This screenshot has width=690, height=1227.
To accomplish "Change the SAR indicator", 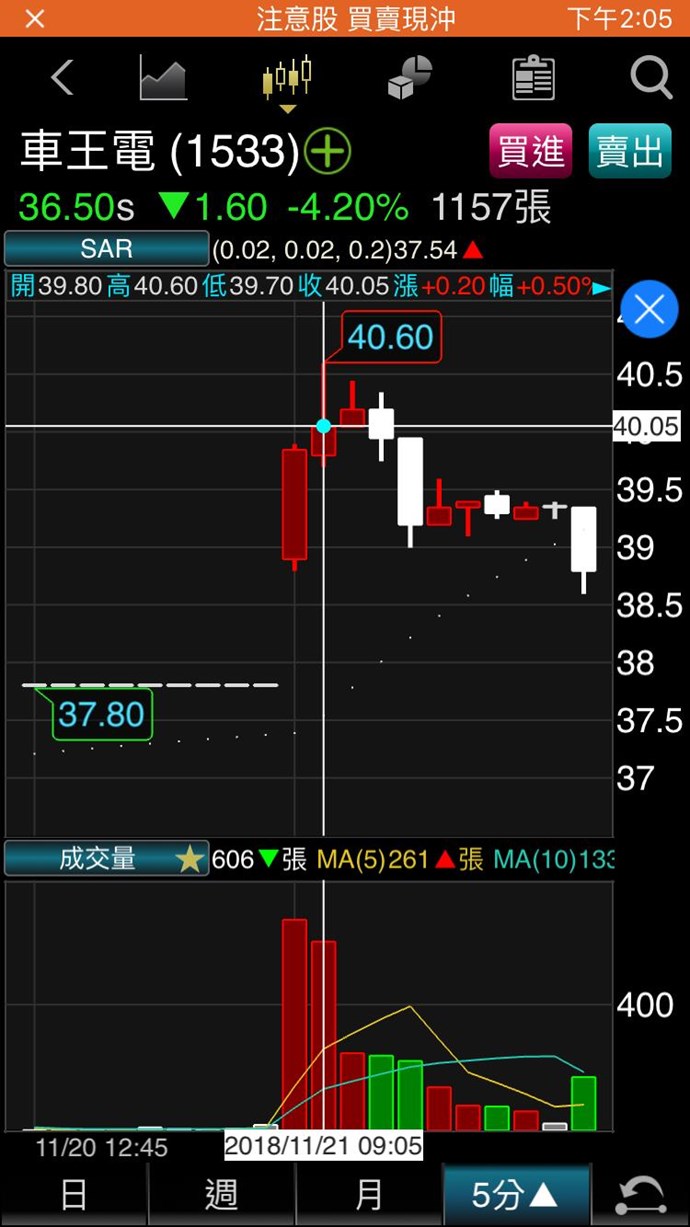I will click(106, 248).
